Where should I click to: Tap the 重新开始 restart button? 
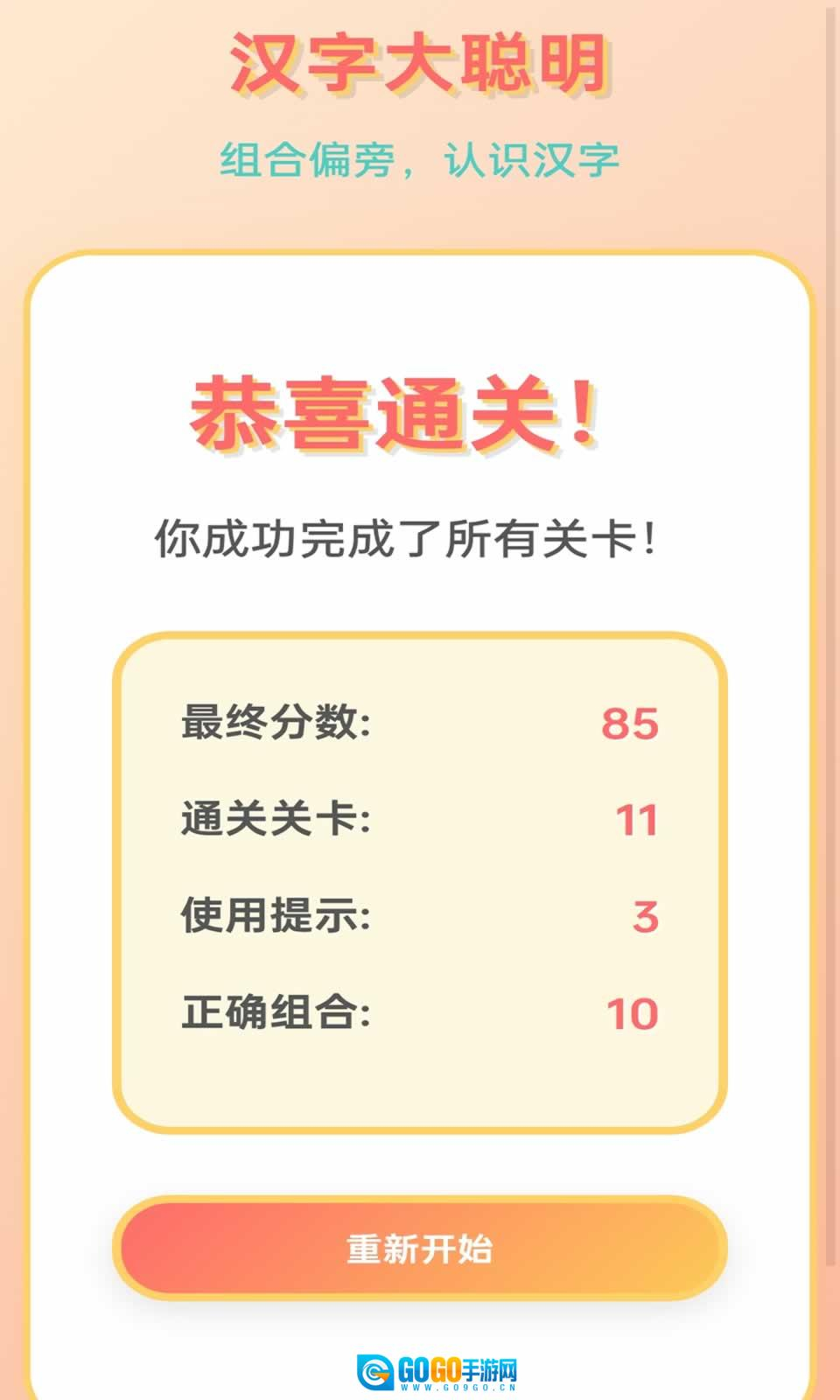point(420,1248)
